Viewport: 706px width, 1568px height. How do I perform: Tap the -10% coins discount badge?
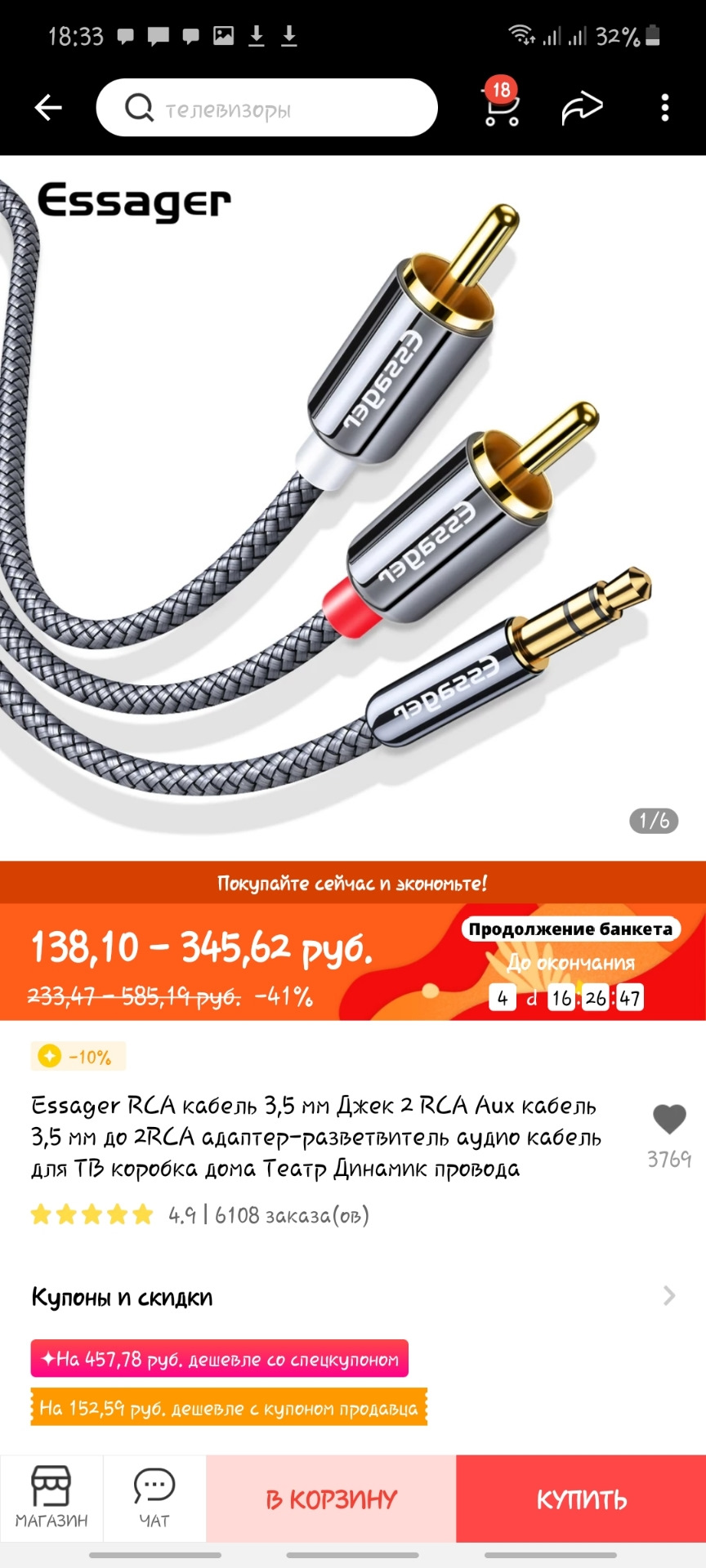78,1057
